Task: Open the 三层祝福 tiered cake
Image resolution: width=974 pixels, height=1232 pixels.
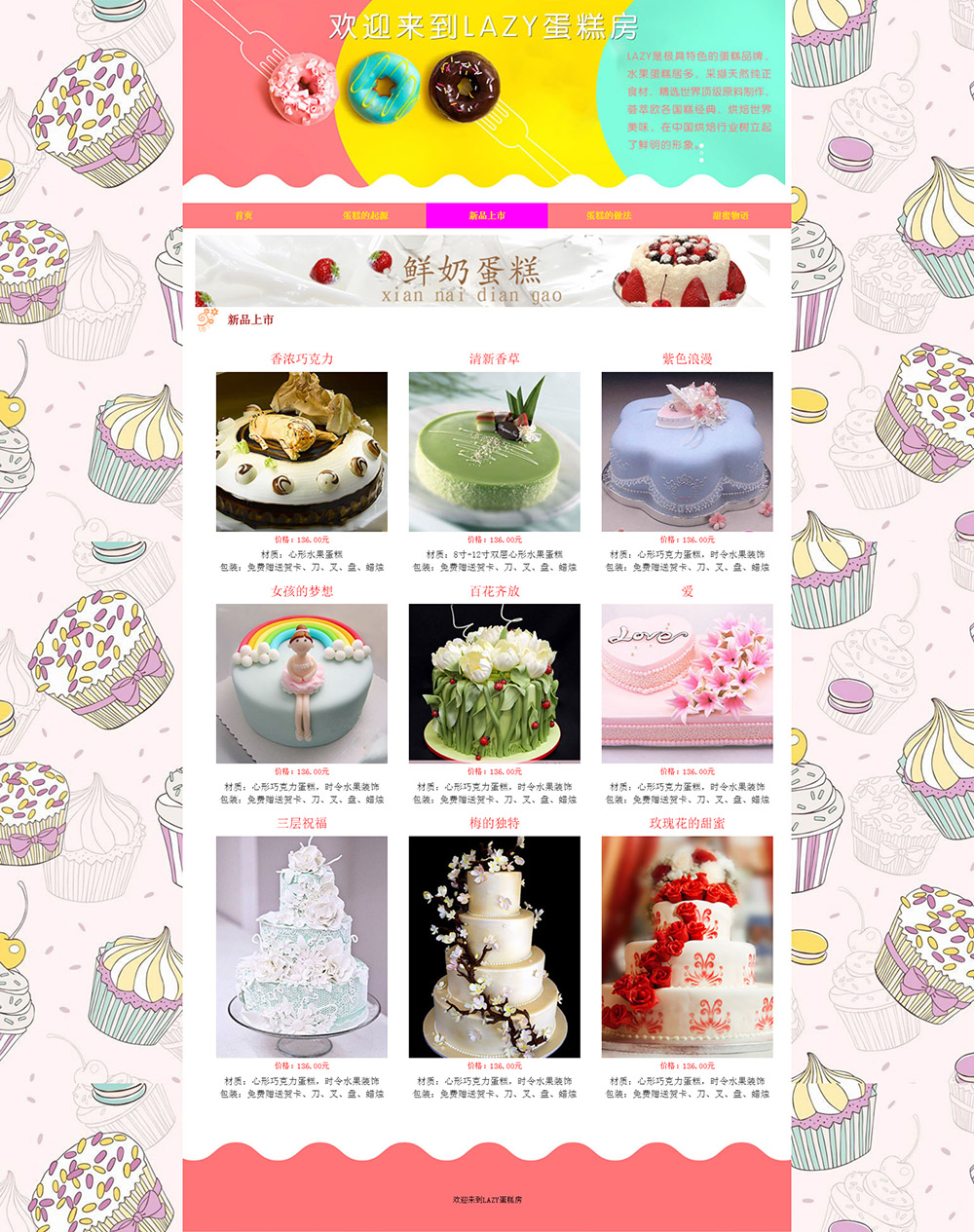Action: (x=302, y=946)
